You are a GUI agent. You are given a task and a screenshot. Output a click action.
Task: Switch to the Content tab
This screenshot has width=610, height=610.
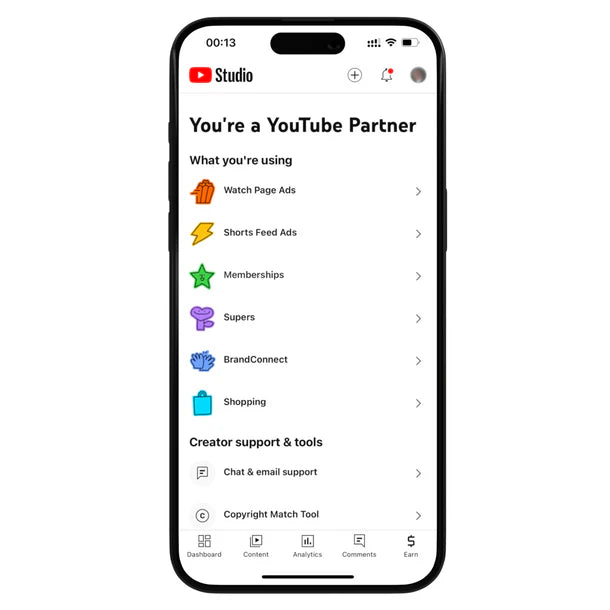coord(256,546)
